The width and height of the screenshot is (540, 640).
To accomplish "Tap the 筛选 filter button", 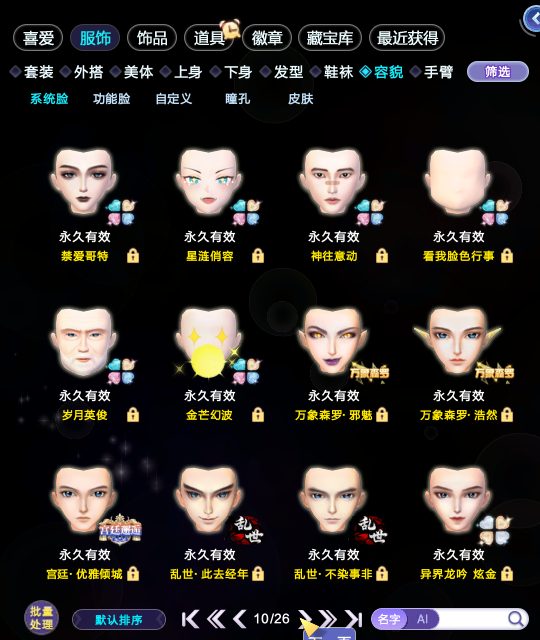I will [x=498, y=72].
